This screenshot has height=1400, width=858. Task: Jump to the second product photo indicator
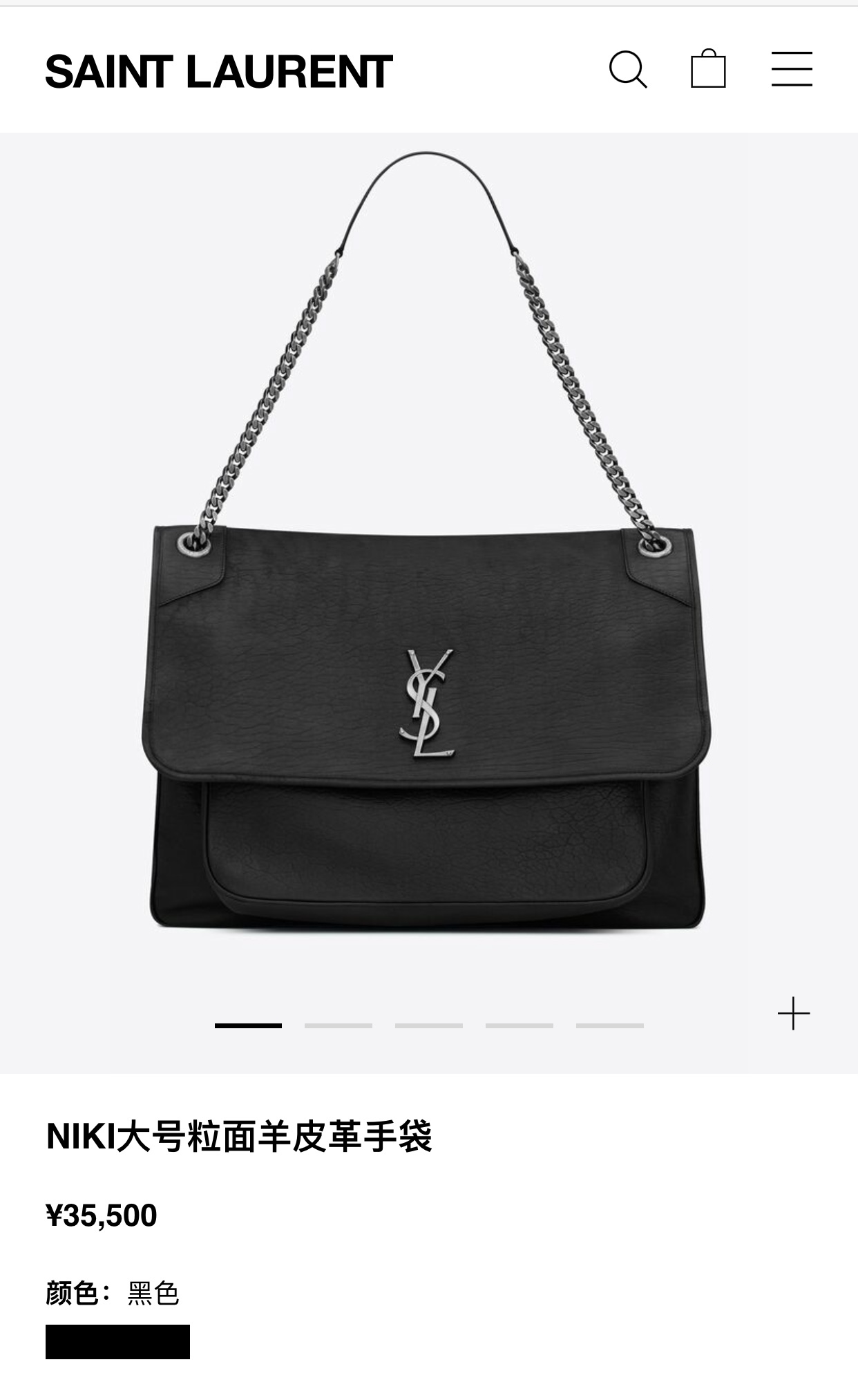click(x=339, y=1025)
